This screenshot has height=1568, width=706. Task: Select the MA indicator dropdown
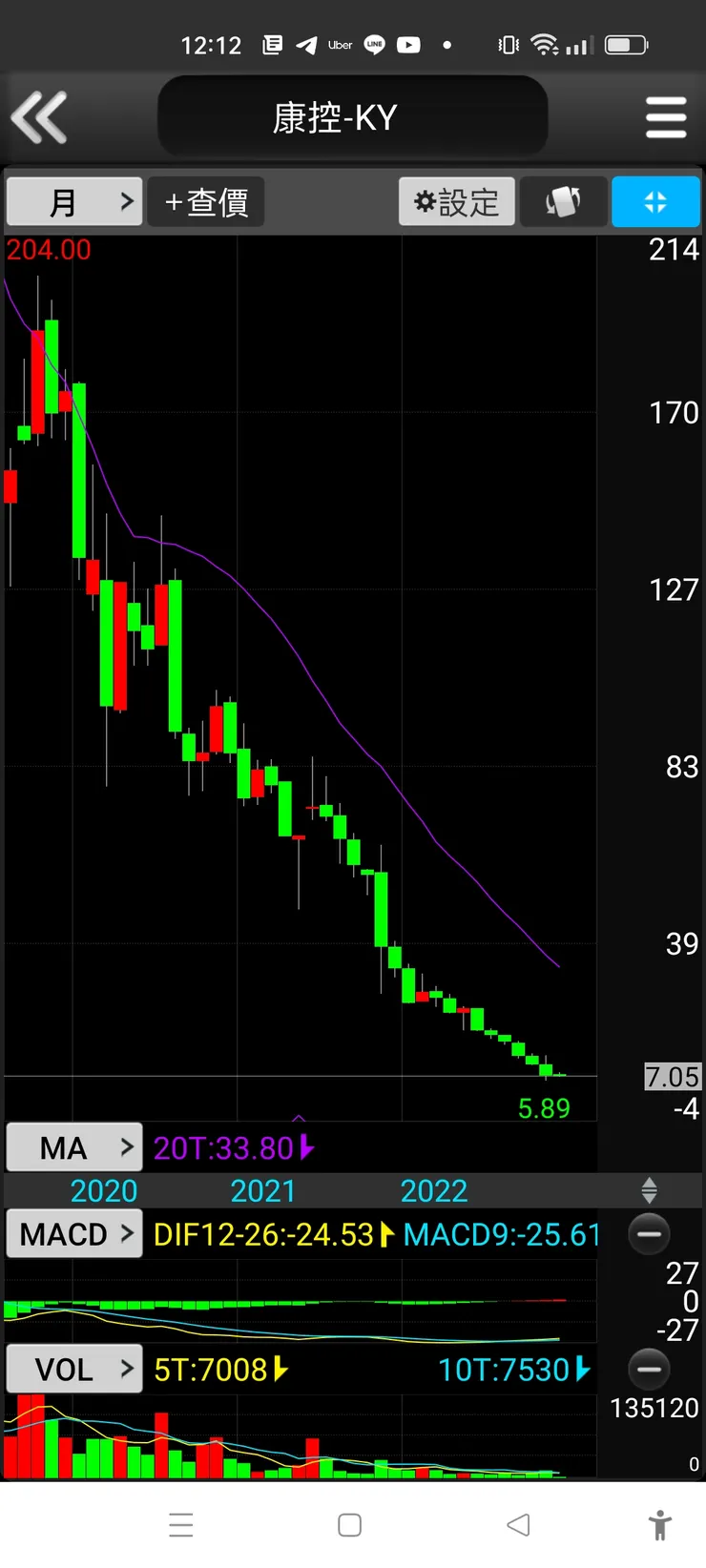[x=74, y=1147]
